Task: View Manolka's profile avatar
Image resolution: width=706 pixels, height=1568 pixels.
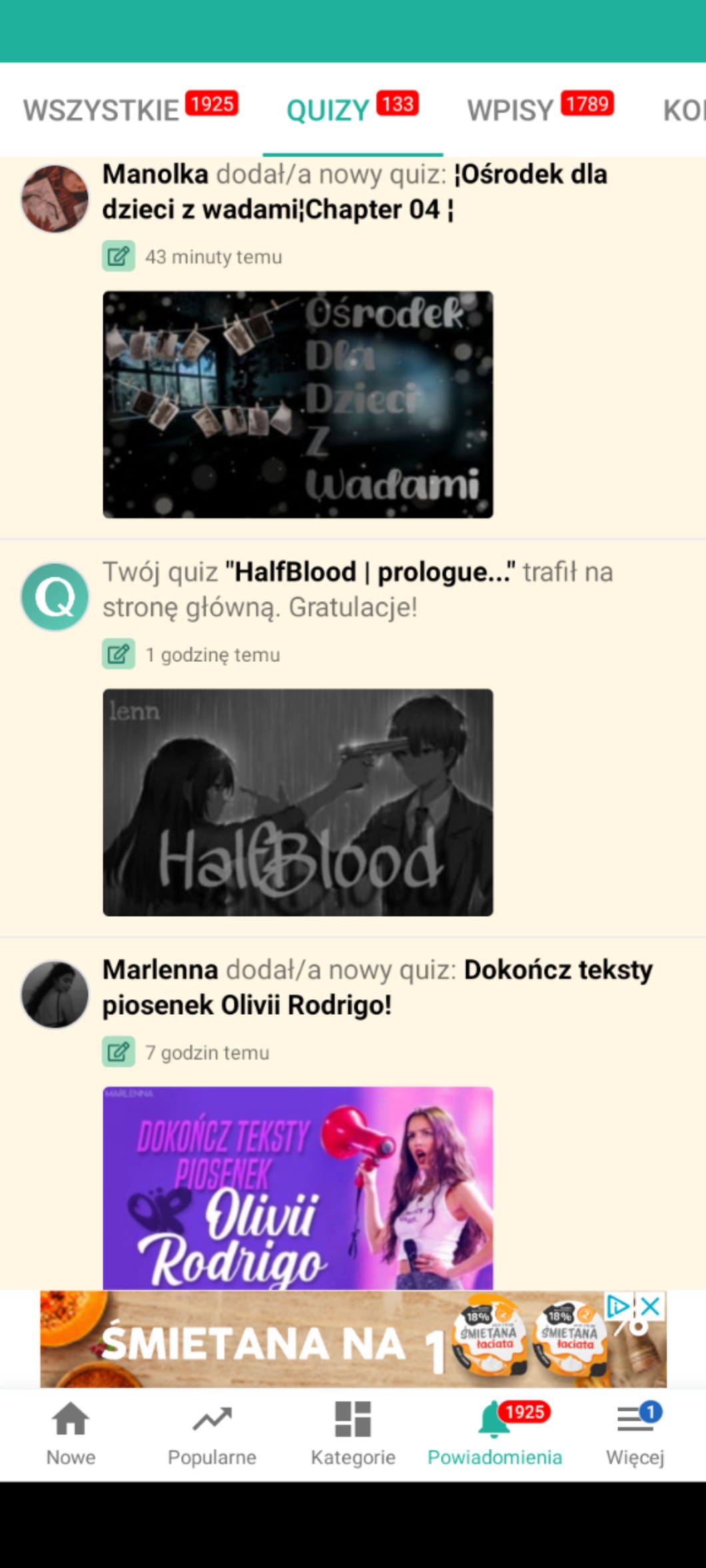Action: (55, 198)
